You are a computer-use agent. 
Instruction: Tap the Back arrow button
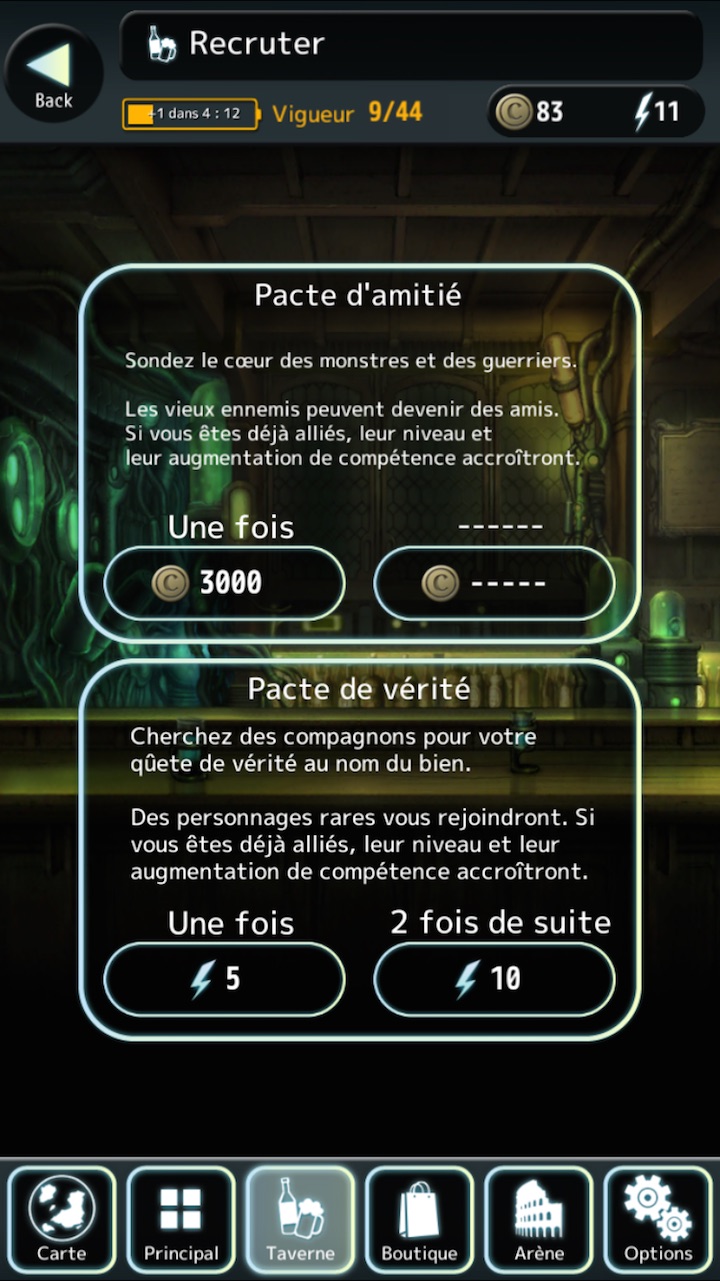pyautogui.click(x=53, y=73)
